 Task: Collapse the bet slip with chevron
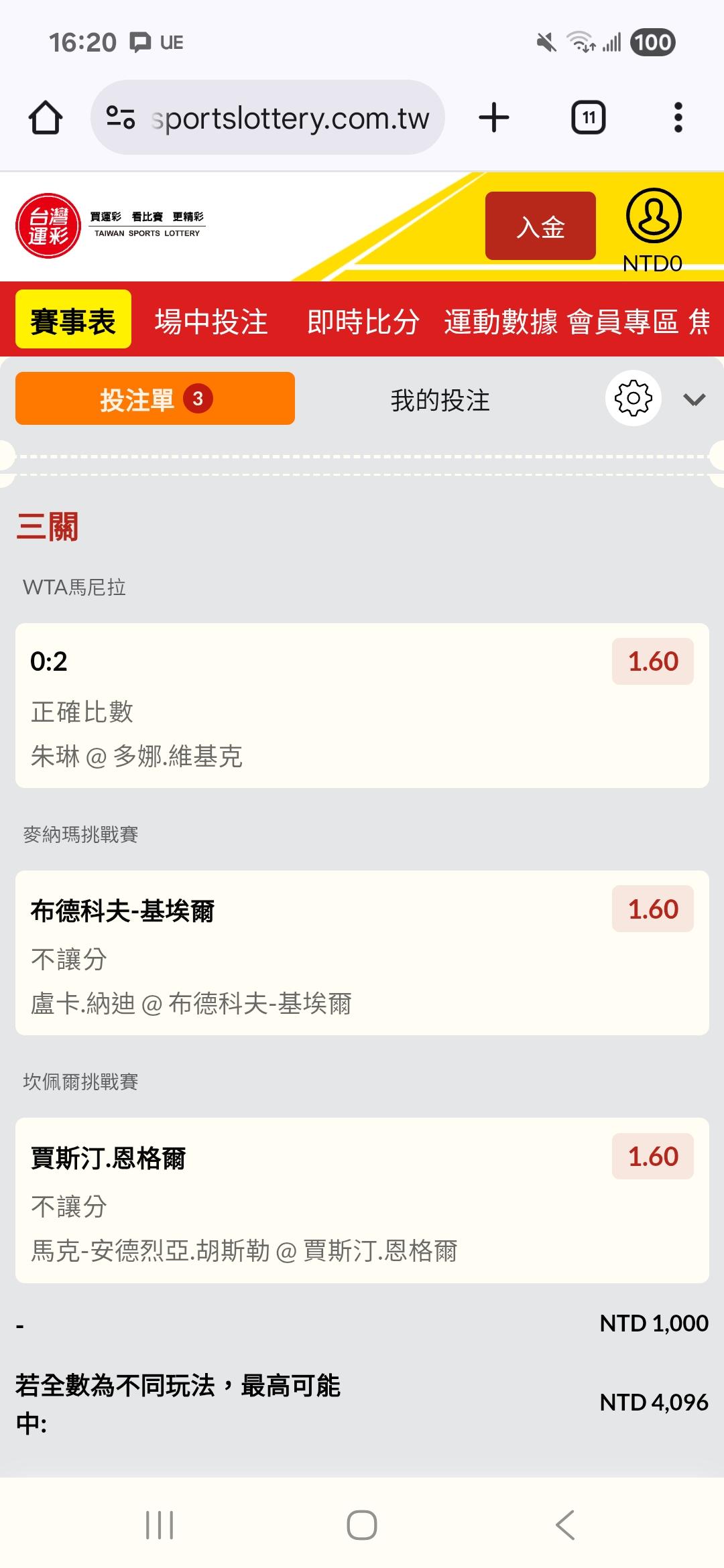tap(694, 400)
